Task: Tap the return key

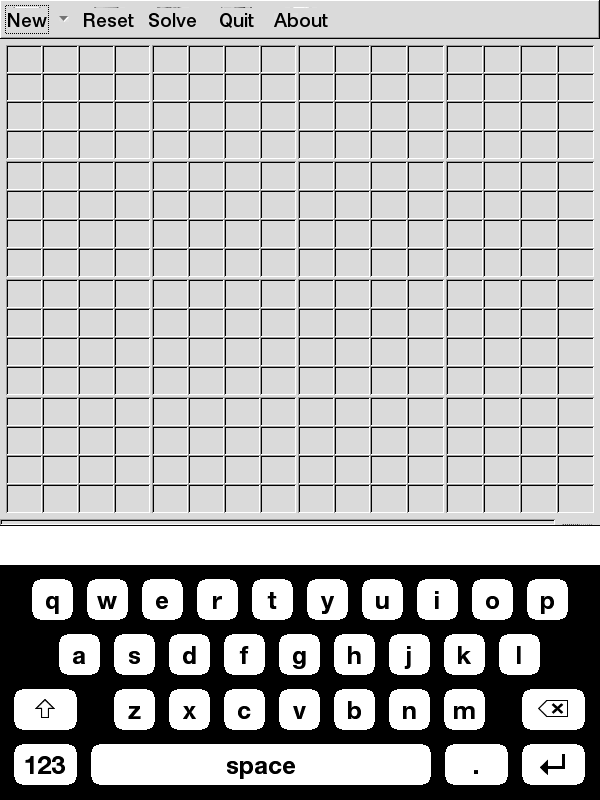Action: click(553, 766)
